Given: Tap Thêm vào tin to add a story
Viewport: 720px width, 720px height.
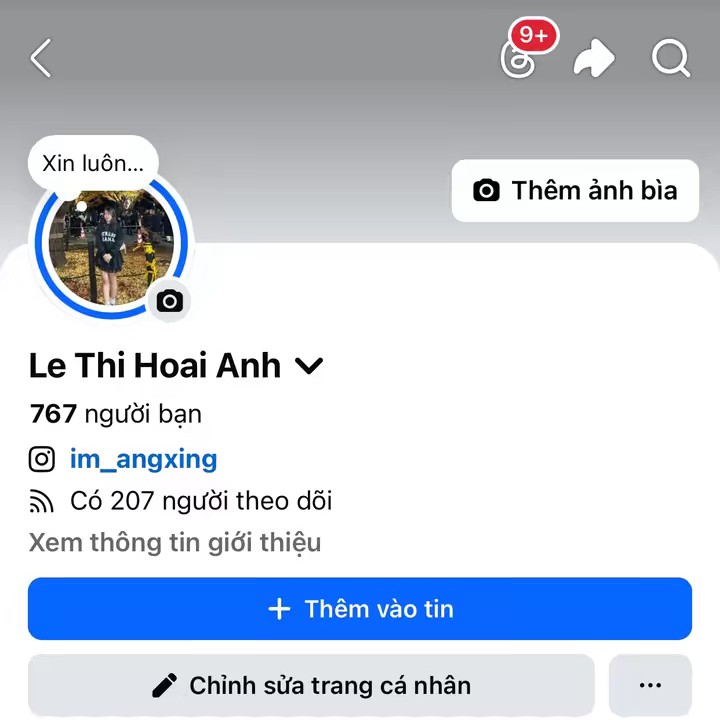Looking at the screenshot, I should tap(360, 609).
